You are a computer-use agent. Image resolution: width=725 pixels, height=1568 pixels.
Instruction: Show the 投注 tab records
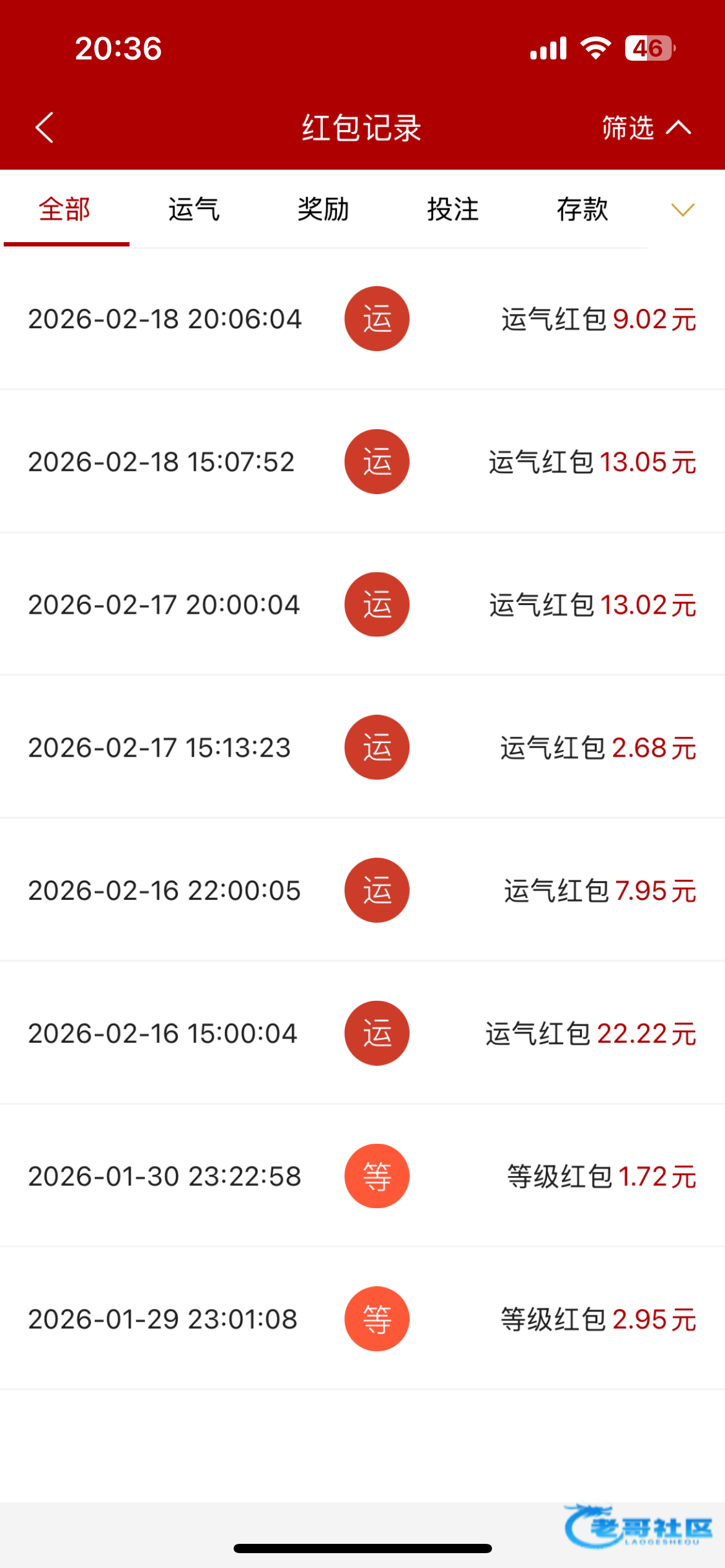pyautogui.click(x=453, y=209)
